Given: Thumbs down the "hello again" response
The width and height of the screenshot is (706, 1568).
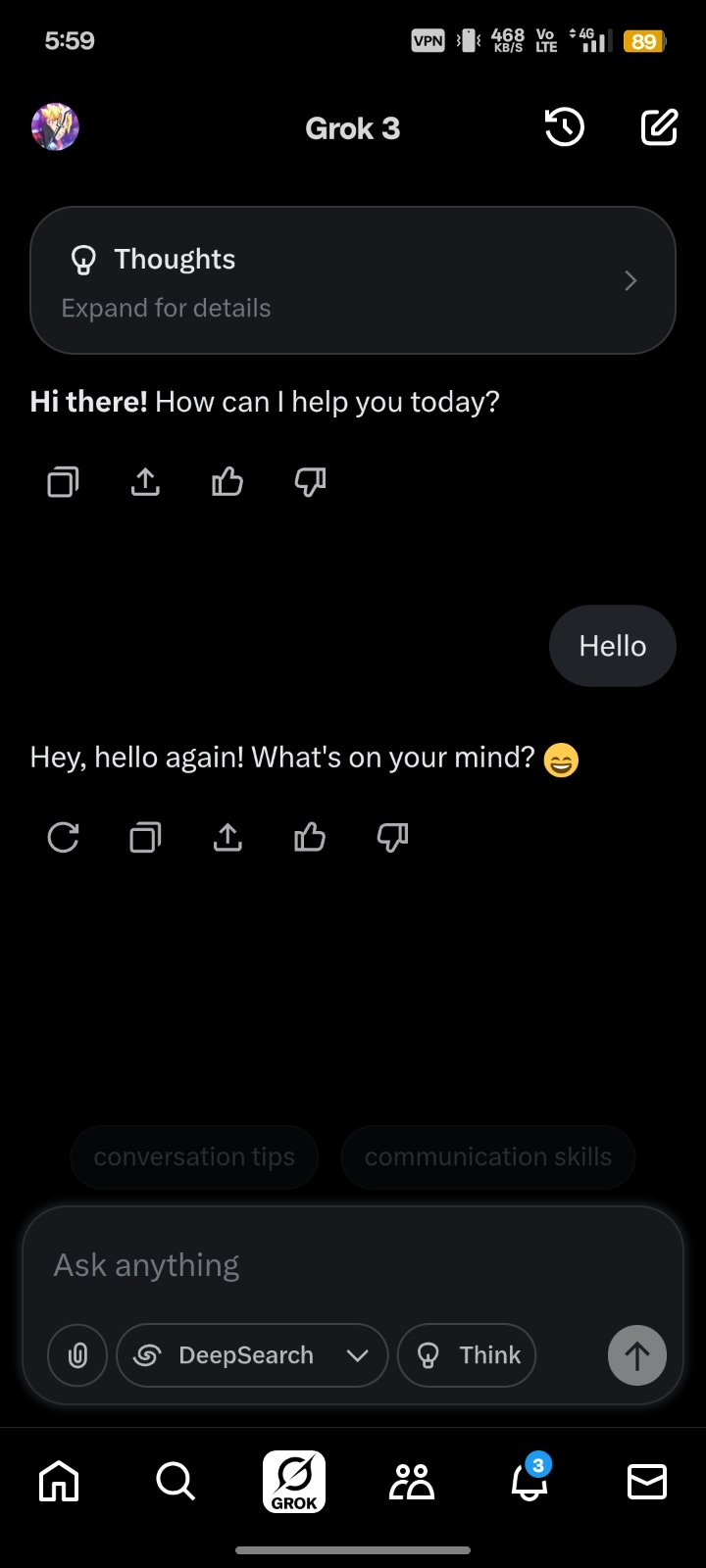Looking at the screenshot, I should [x=392, y=837].
